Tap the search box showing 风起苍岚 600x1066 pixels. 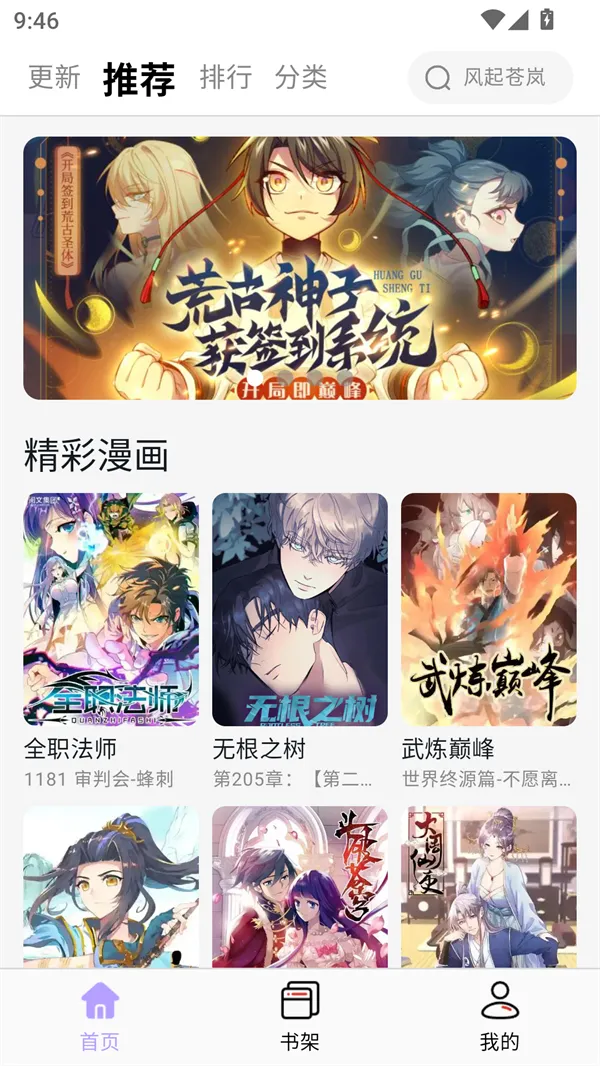pos(490,78)
